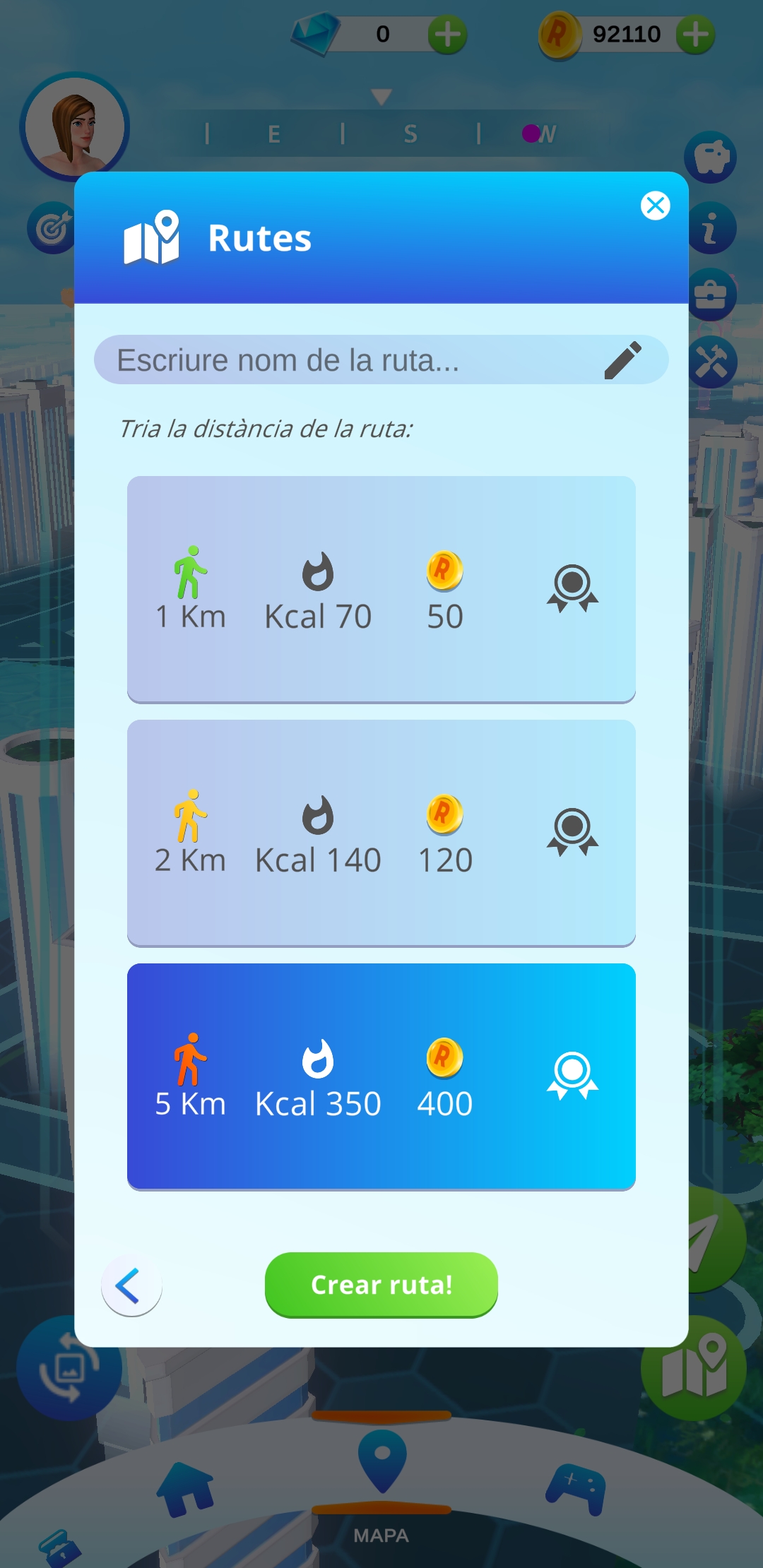This screenshot has width=763, height=1568.
Task: Open the info icon
Action: (710, 228)
